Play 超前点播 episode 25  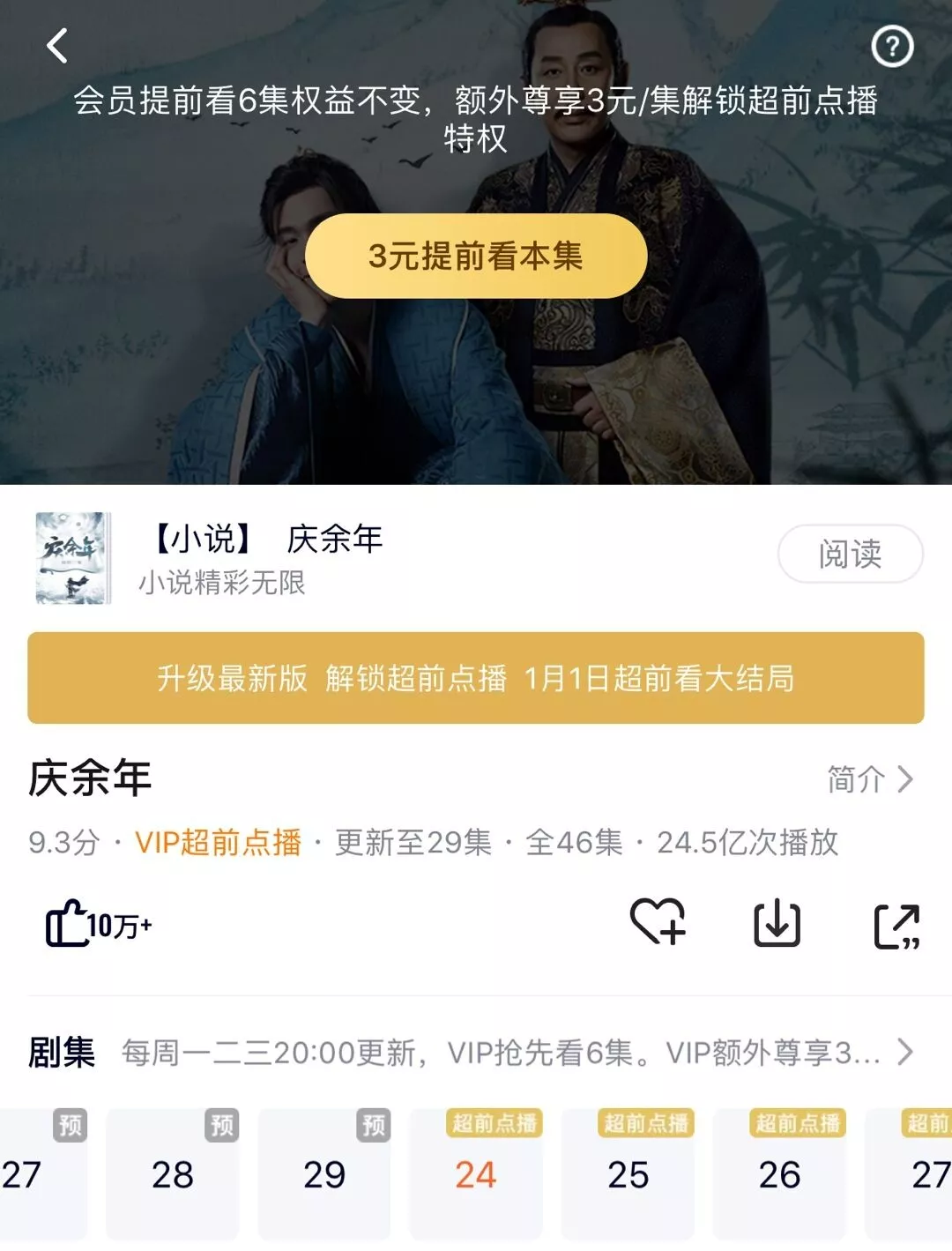pos(628,1174)
